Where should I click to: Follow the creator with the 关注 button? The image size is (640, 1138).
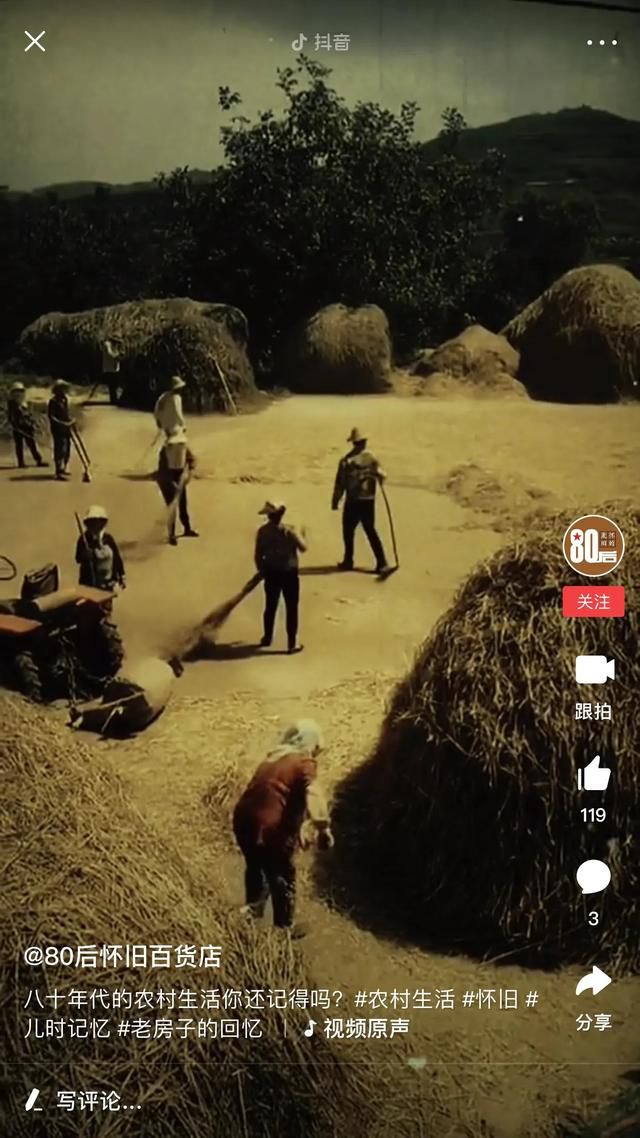(594, 602)
